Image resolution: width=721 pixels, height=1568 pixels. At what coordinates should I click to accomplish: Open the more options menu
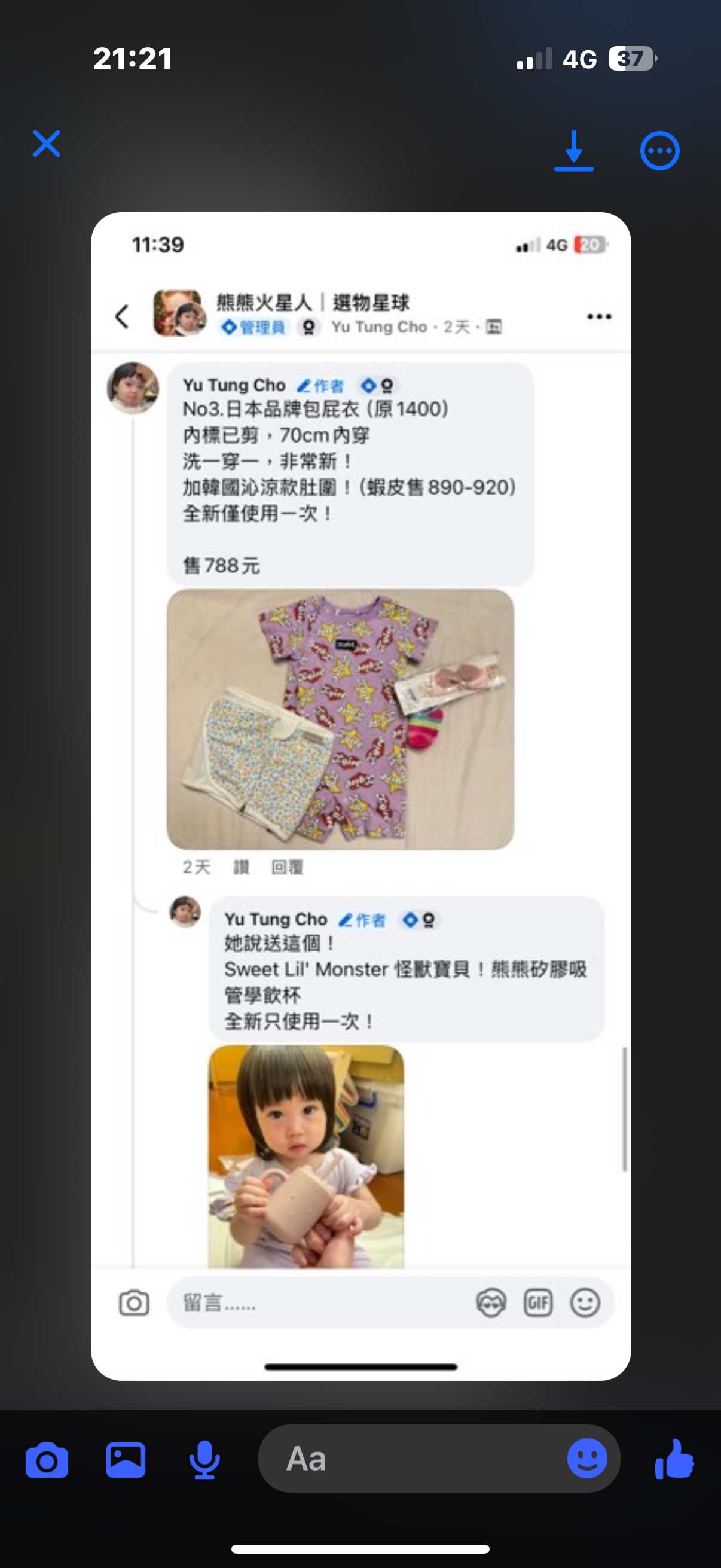(x=659, y=150)
